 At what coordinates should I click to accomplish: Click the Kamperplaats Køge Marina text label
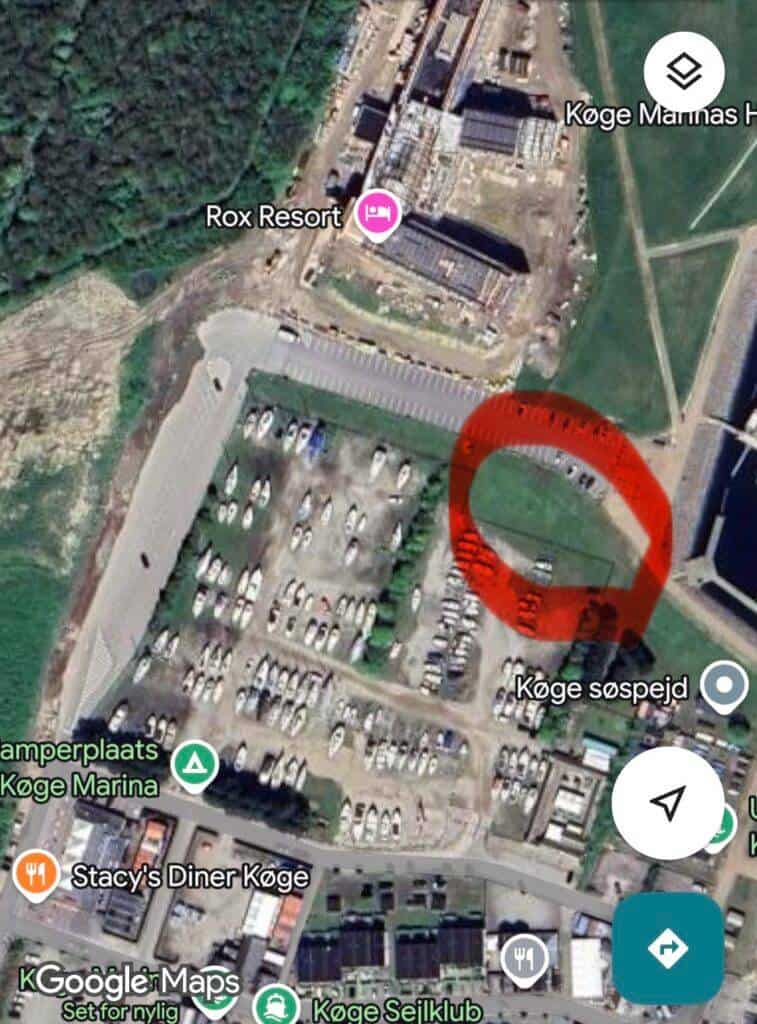(x=77, y=770)
